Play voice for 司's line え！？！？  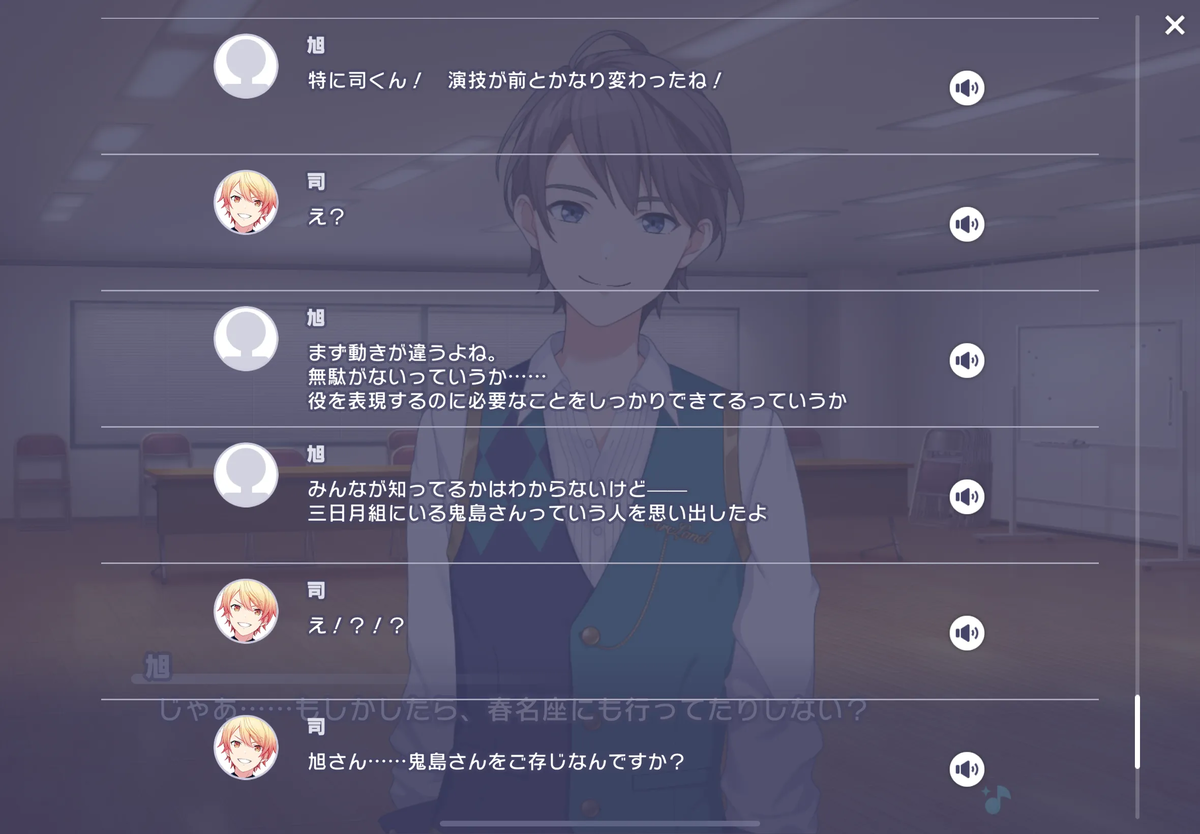966,633
